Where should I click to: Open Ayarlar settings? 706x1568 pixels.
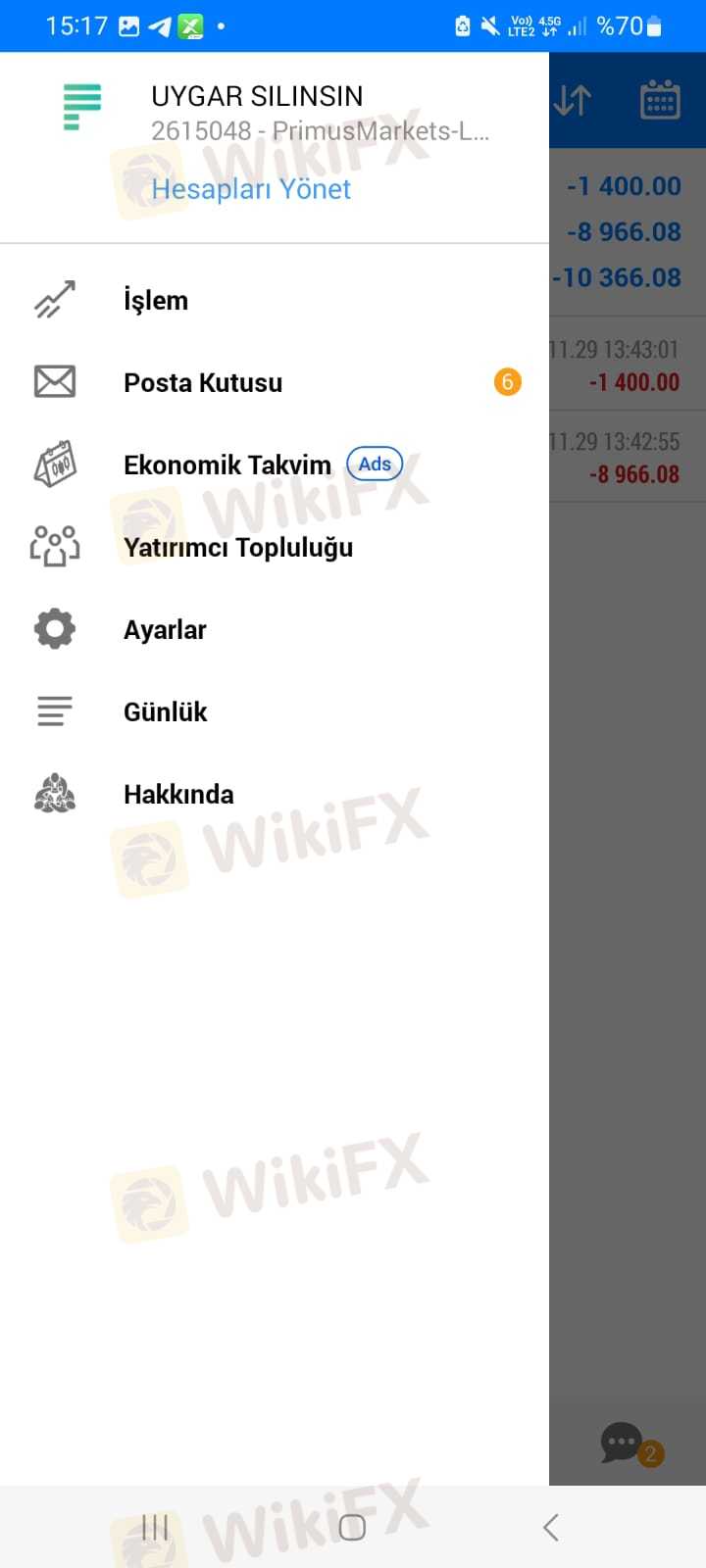coord(275,629)
